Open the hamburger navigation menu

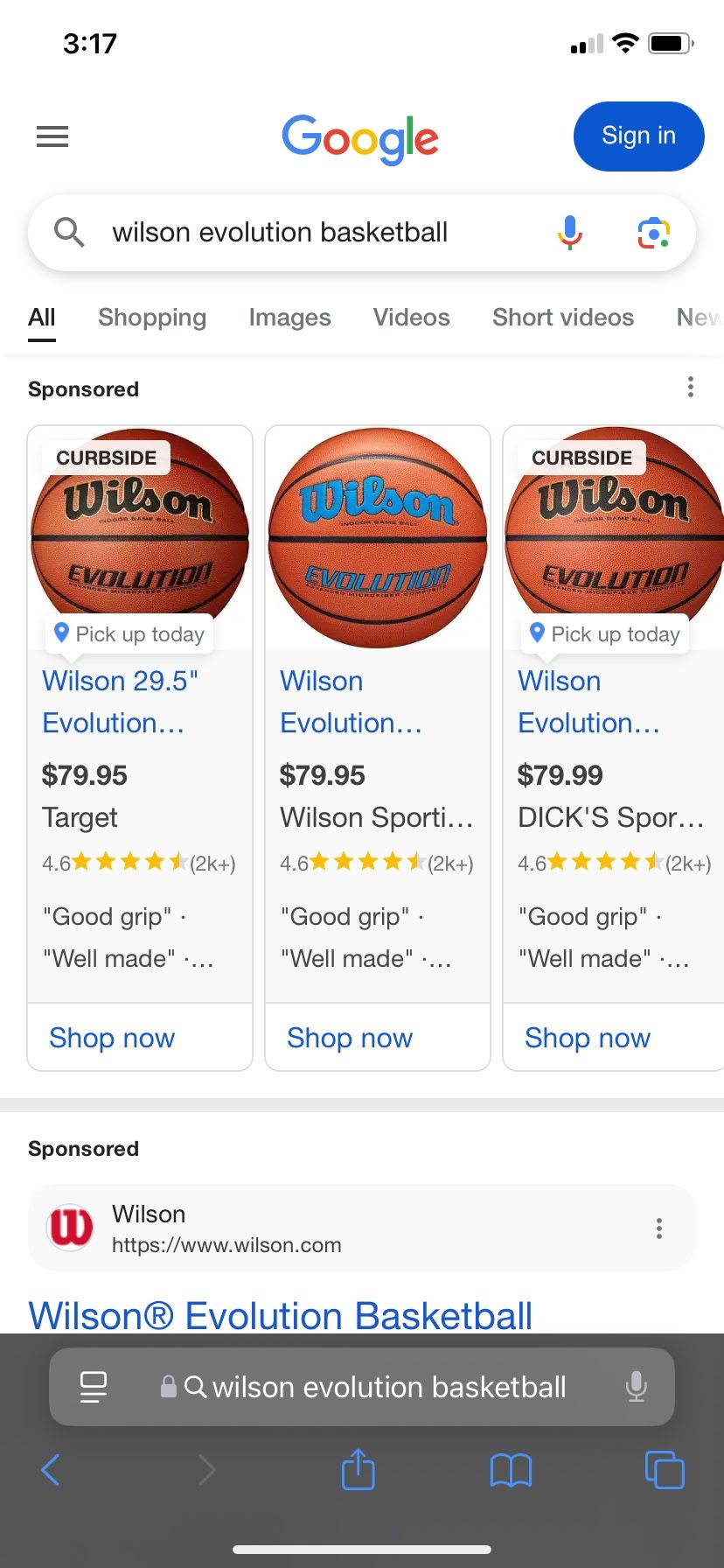coord(52,136)
